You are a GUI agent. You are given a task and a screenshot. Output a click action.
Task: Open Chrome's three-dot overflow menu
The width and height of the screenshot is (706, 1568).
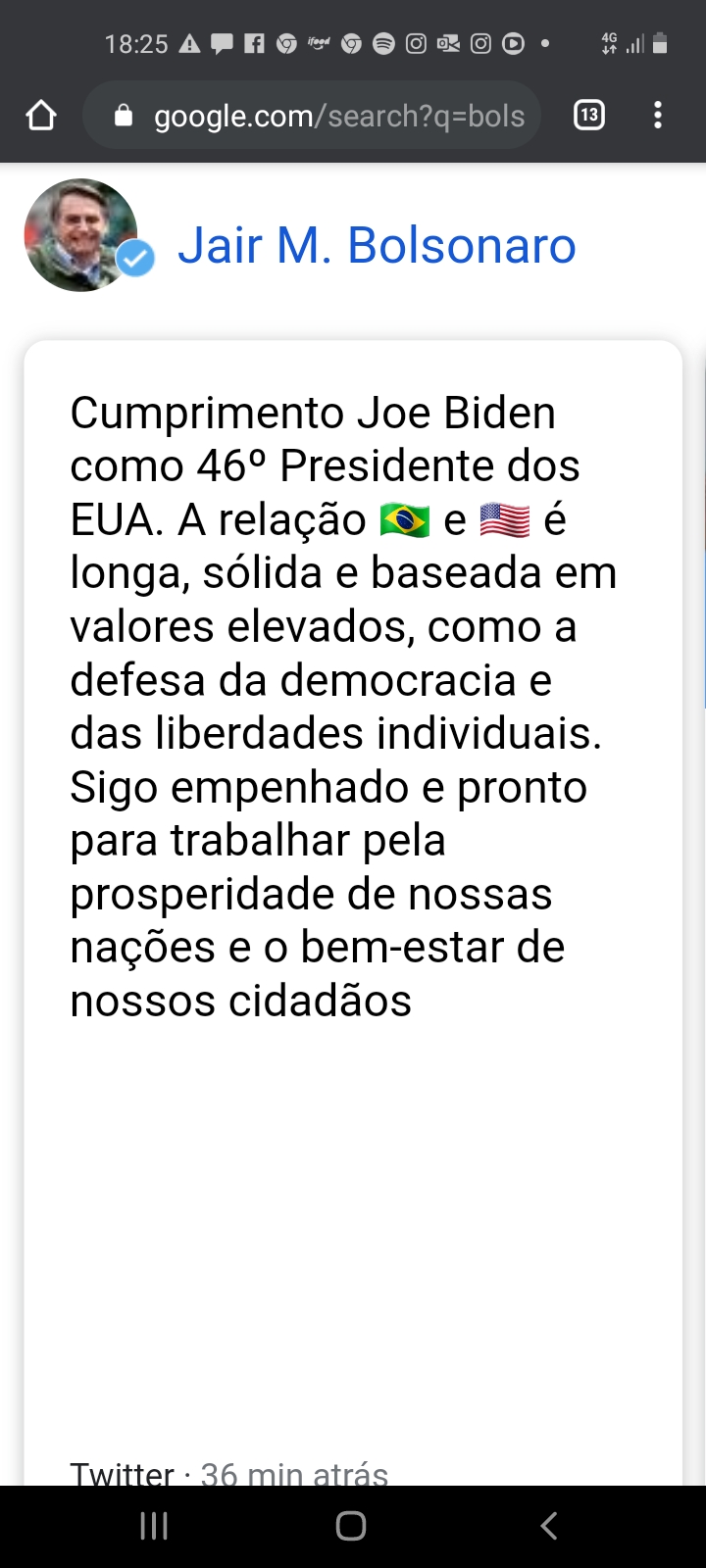coord(658,116)
